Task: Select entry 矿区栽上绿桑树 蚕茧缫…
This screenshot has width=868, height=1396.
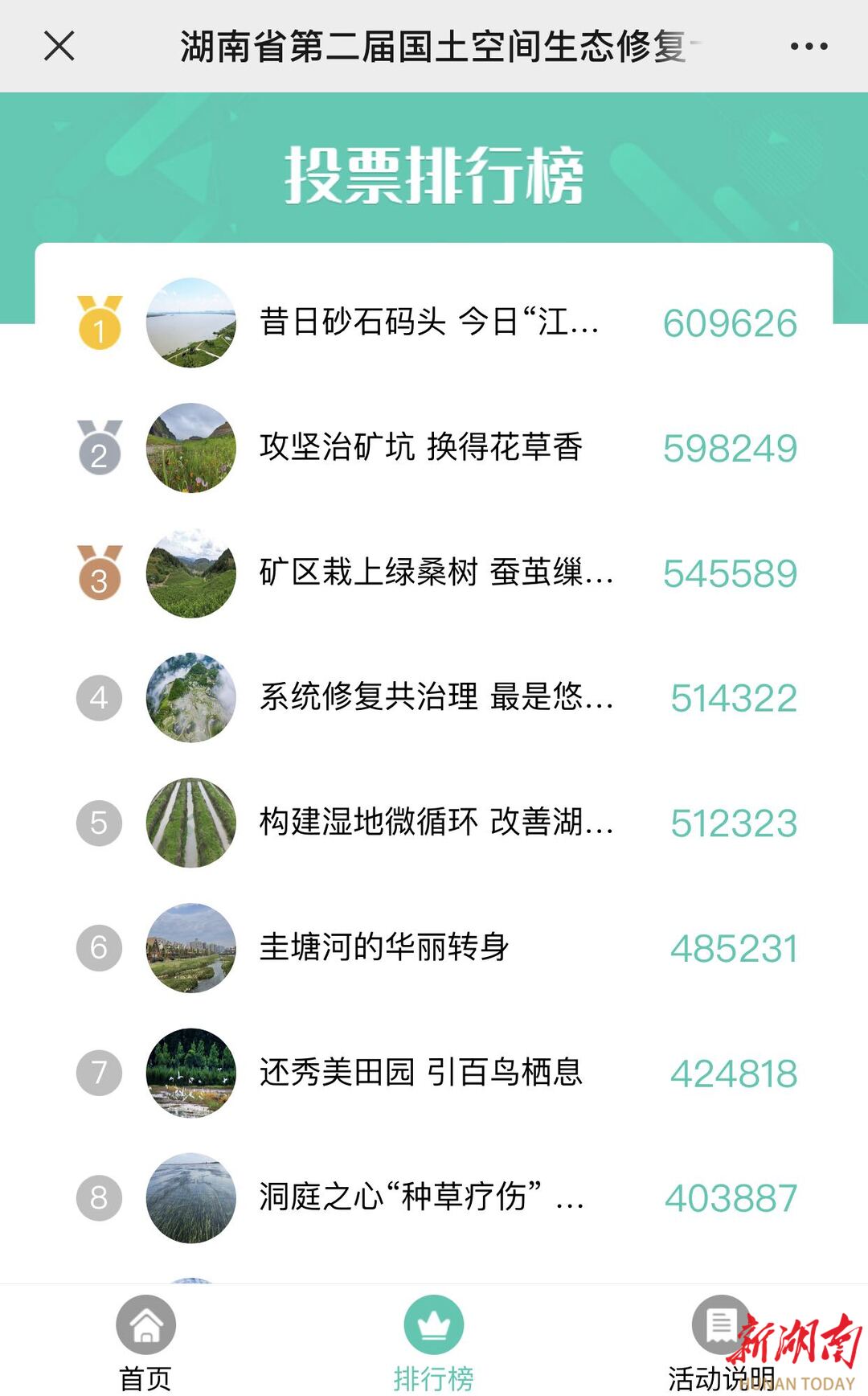Action: pos(436,573)
